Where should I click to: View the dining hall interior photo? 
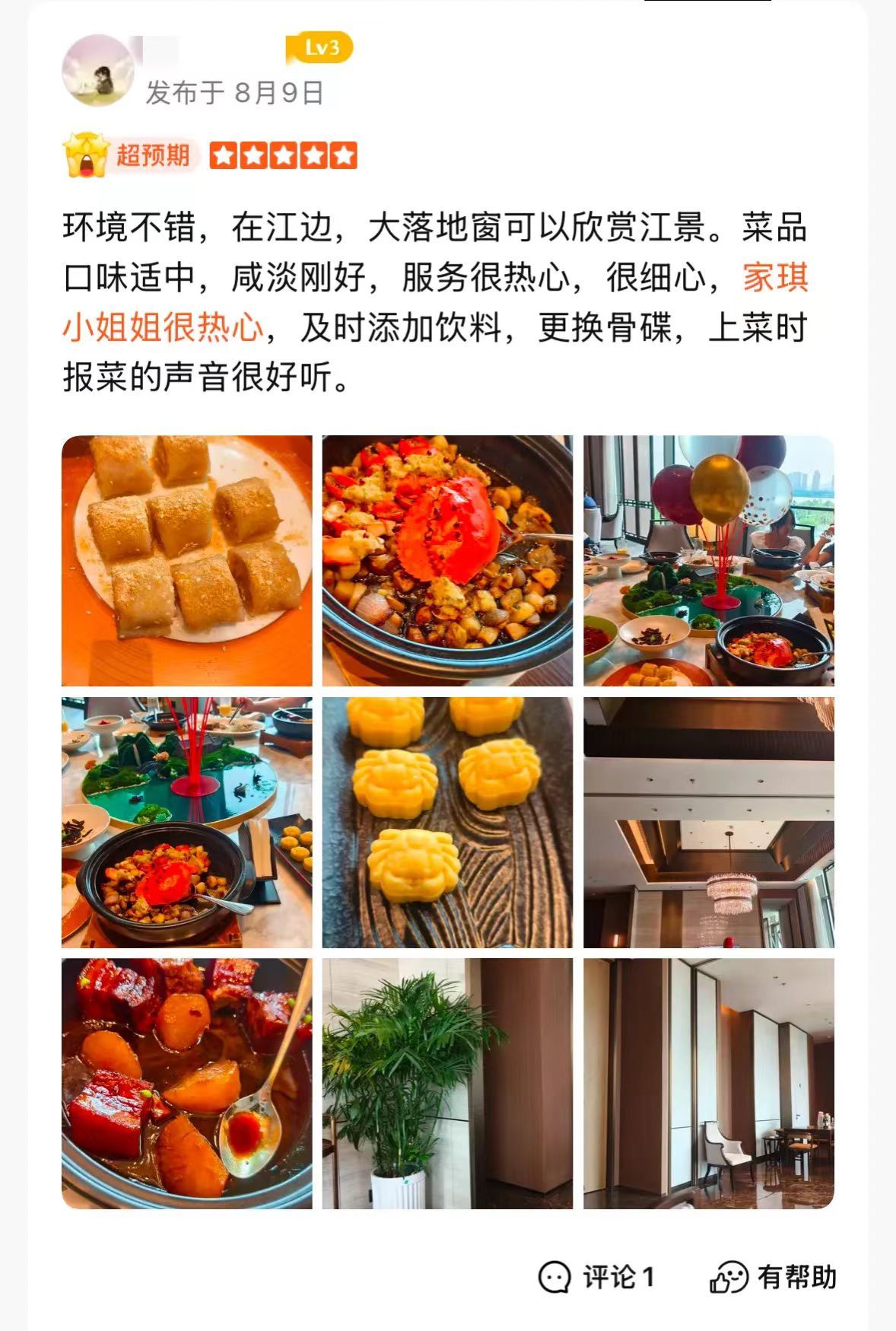708,1083
